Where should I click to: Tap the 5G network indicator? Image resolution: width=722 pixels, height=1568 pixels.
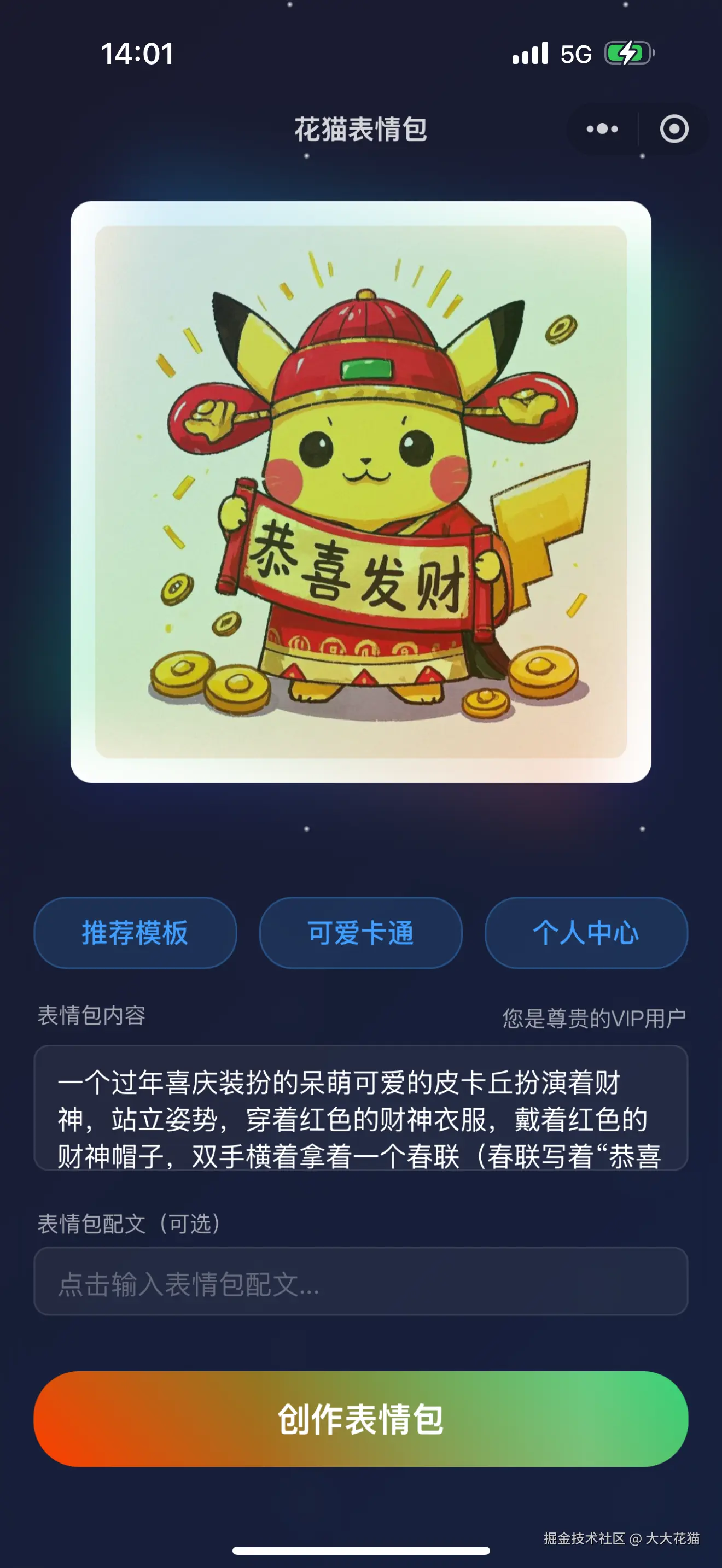tap(575, 54)
